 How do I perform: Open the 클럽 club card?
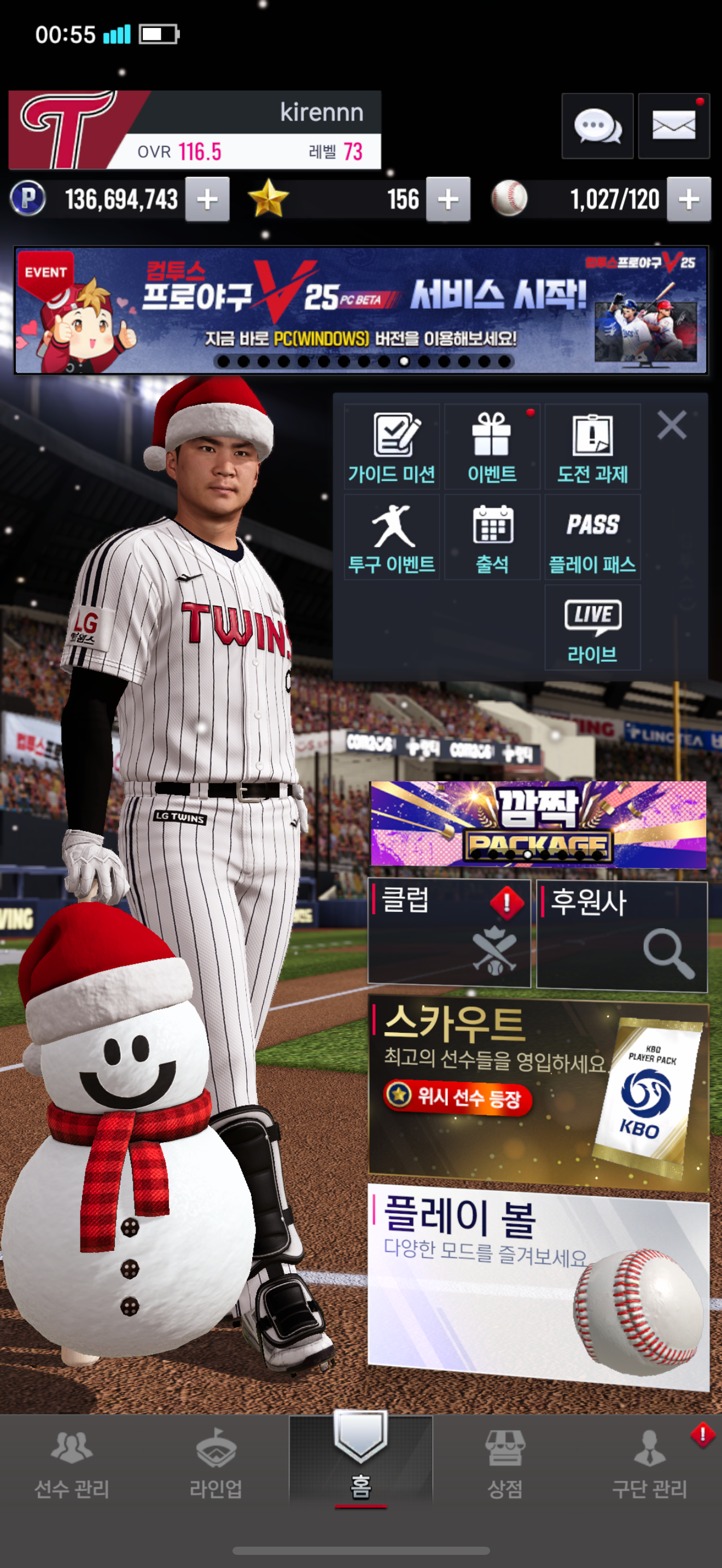[x=449, y=933]
